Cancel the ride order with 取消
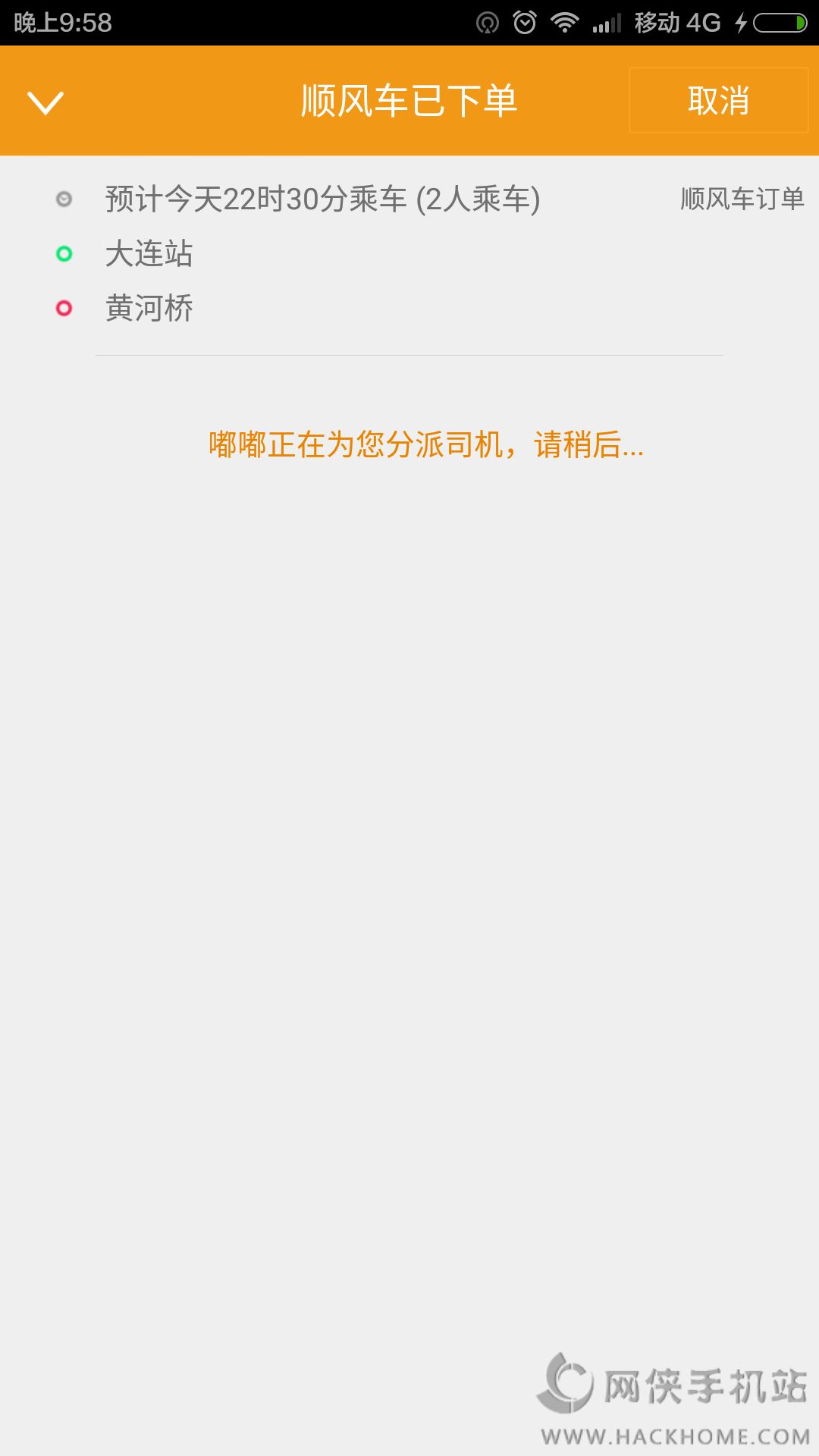819x1456 pixels. 718,101
